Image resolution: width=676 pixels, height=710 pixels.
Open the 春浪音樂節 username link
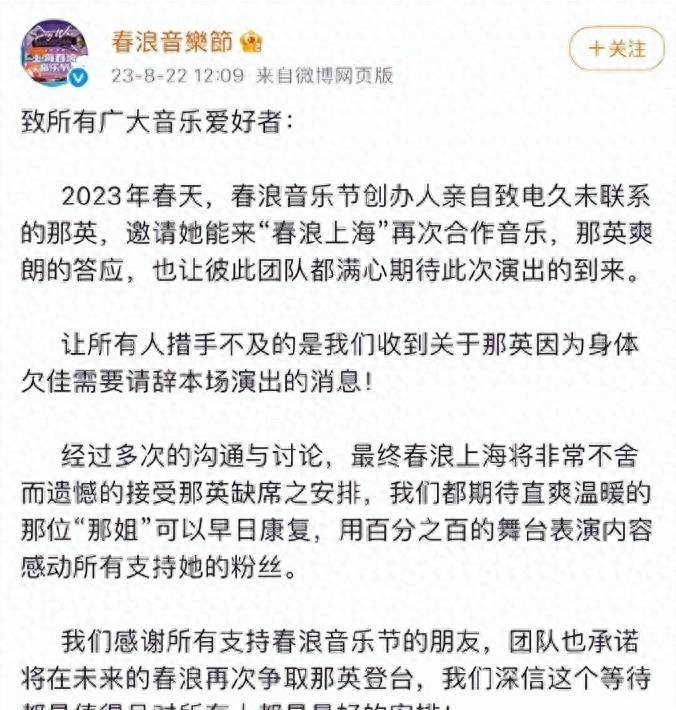coord(174,42)
